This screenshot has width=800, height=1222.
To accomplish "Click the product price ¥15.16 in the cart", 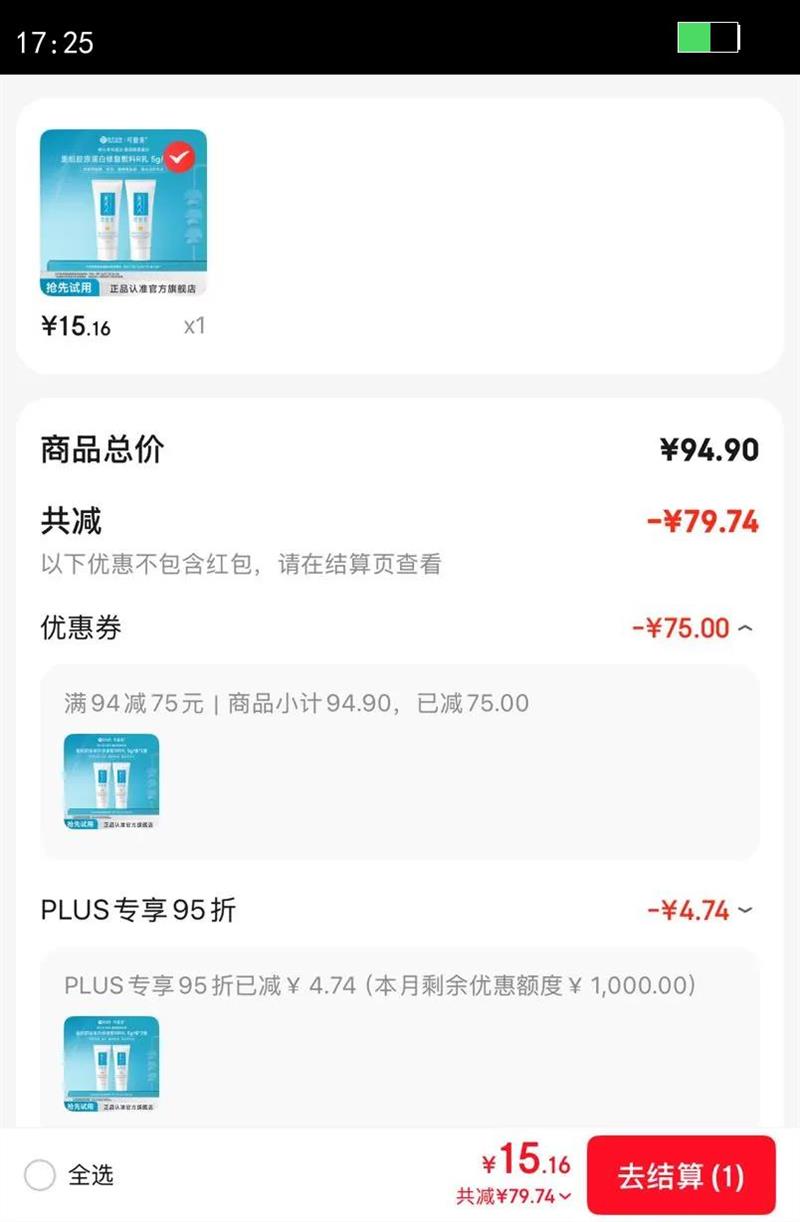I will (x=75, y=327).
